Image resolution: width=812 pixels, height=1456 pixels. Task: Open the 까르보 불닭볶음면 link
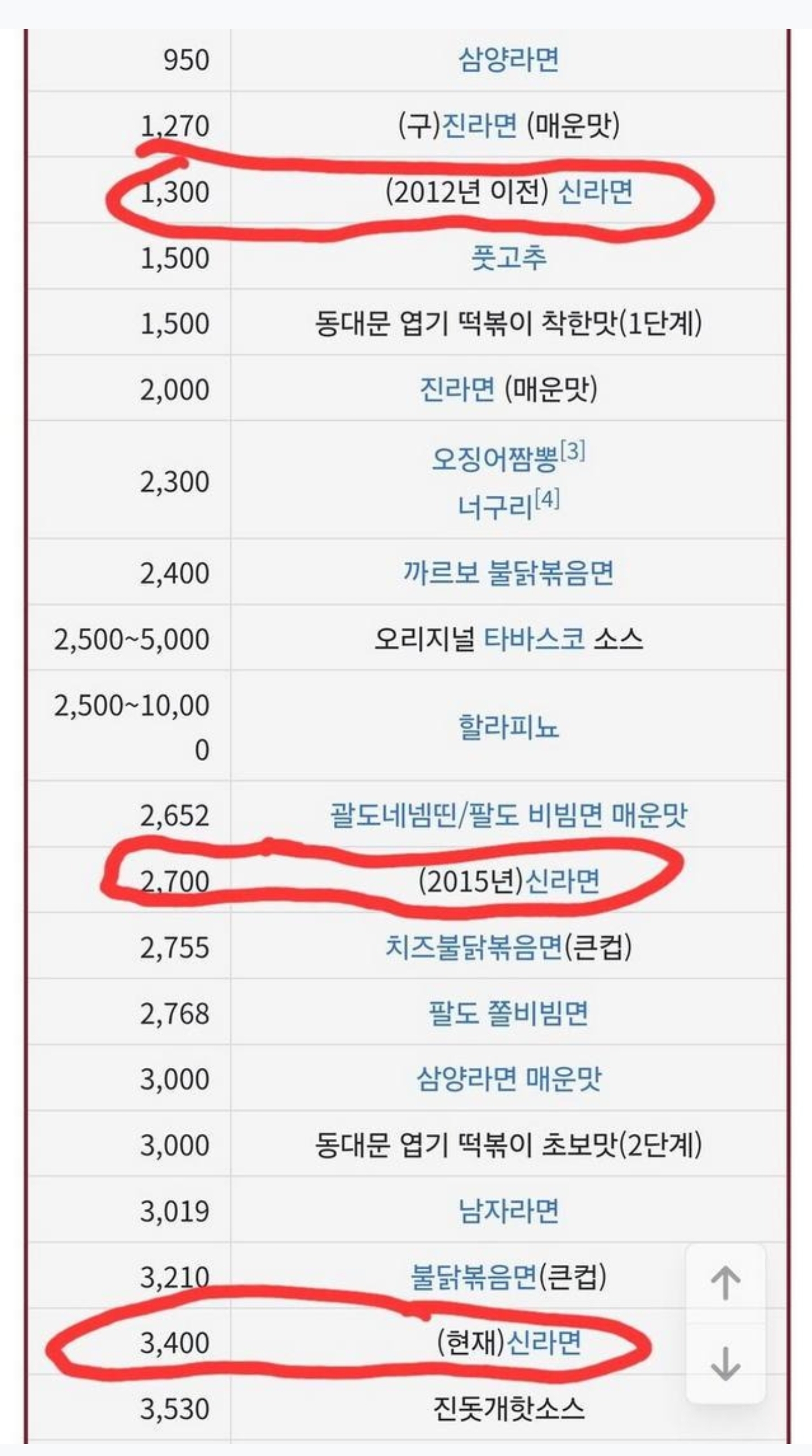[x=508, y=573]
